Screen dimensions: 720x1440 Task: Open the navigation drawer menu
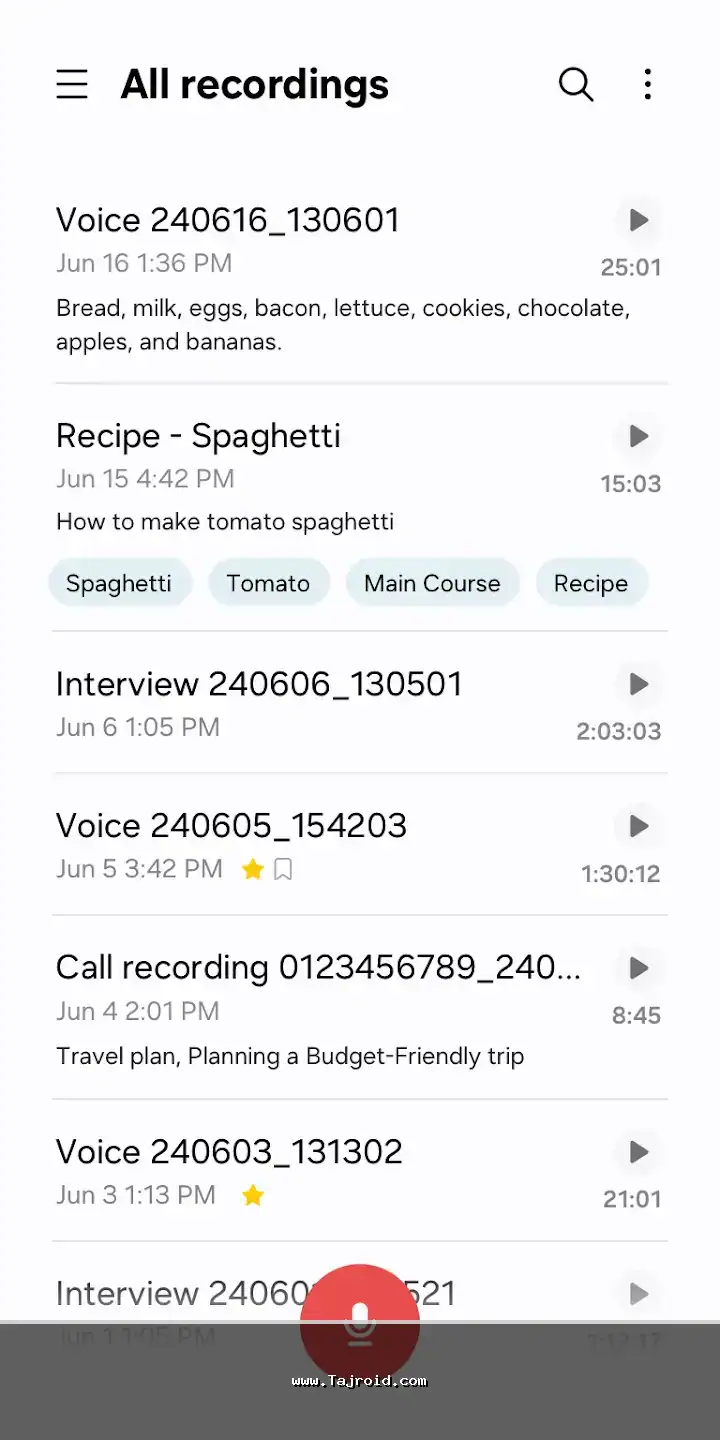72,85
